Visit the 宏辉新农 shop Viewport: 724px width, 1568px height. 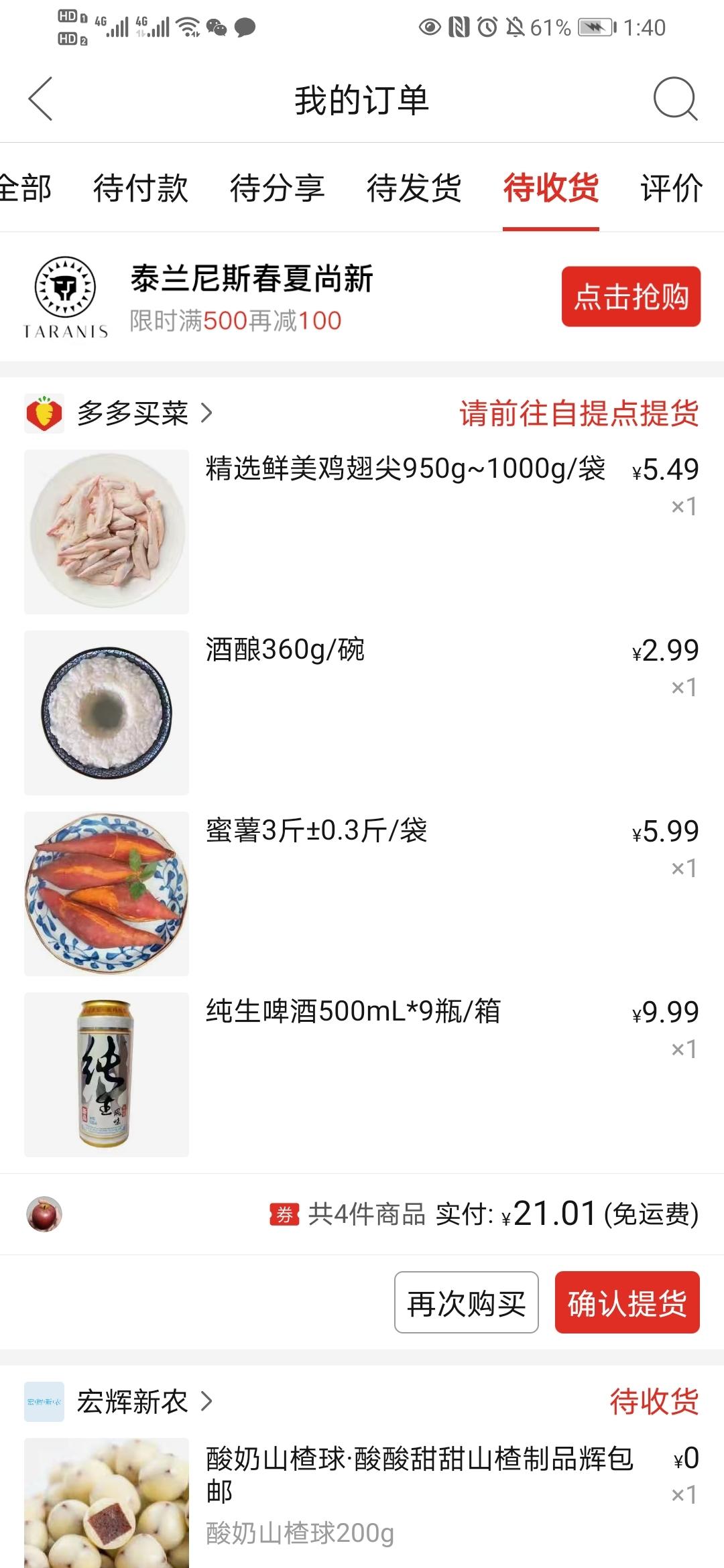(133, 1401)
